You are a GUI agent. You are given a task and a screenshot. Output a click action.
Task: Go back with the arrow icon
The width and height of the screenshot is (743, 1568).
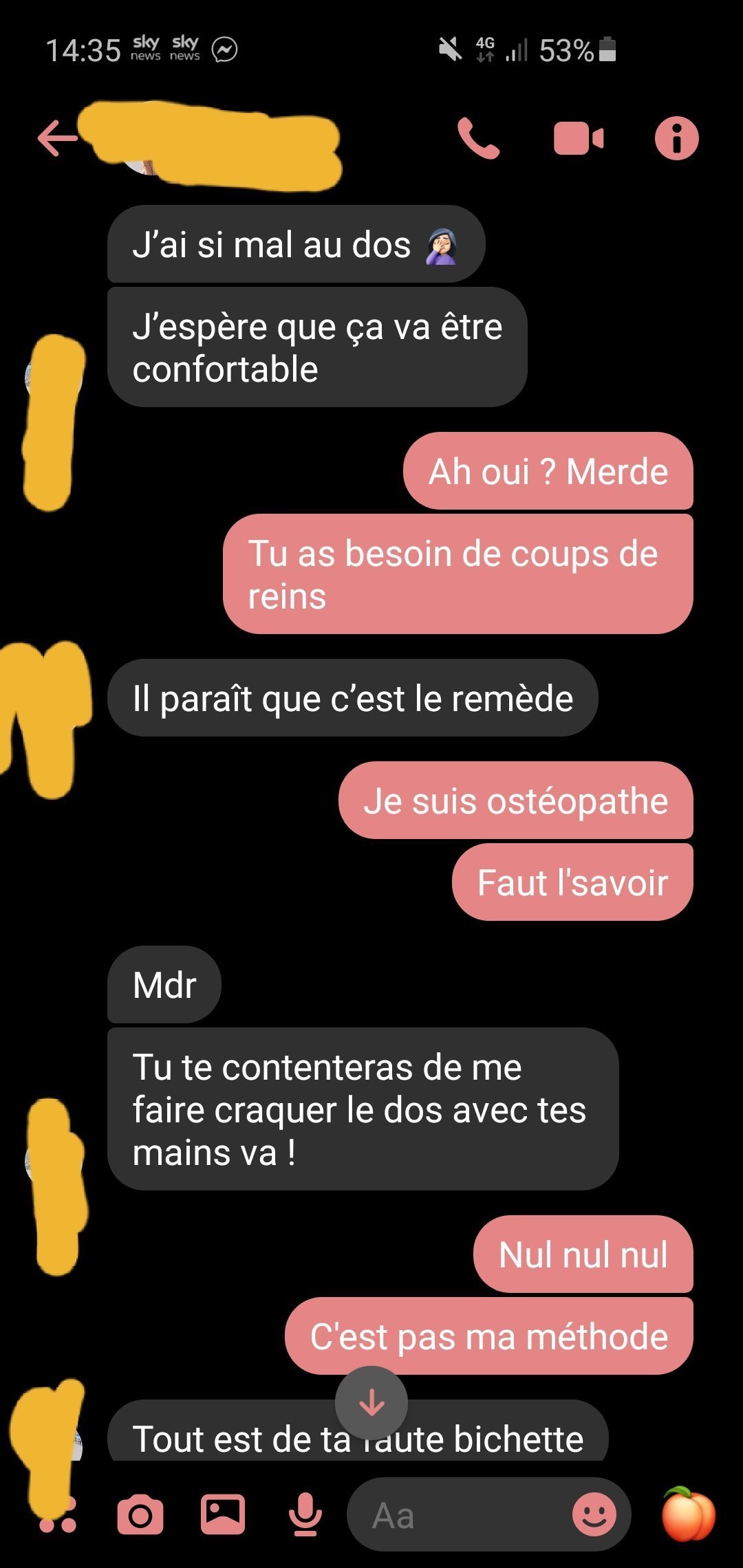57,138
